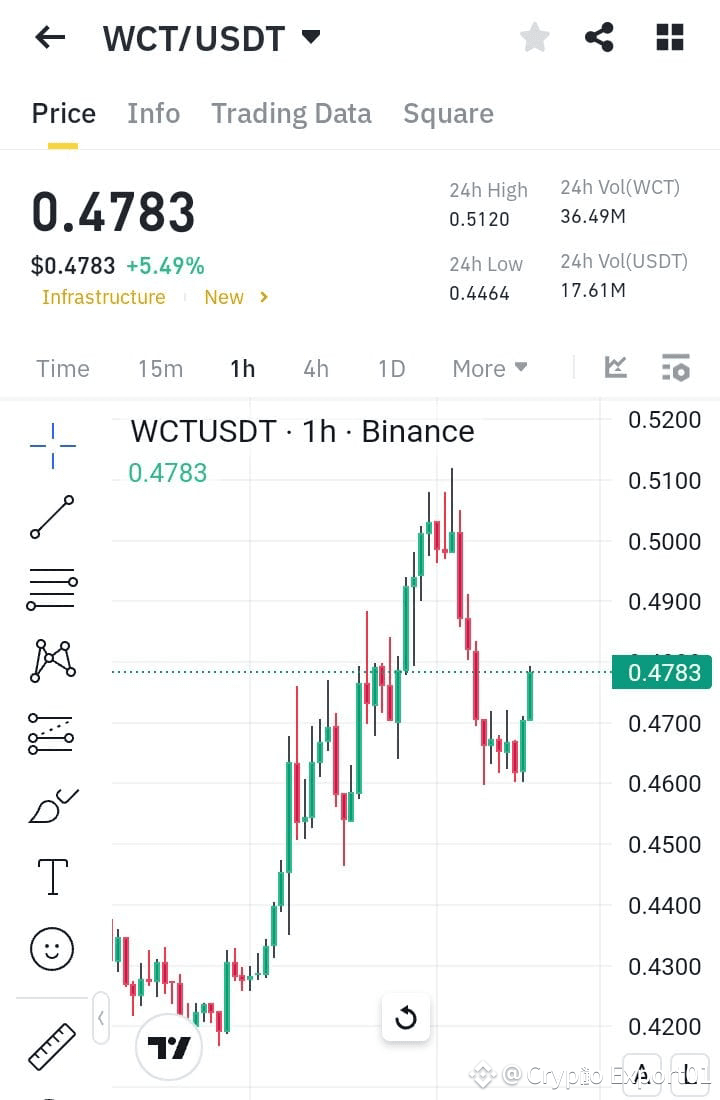Screen dimensions: 720x1100
Task: Select the trend line drawing tool
Action: pyautogui.click(x=50, y=517)
